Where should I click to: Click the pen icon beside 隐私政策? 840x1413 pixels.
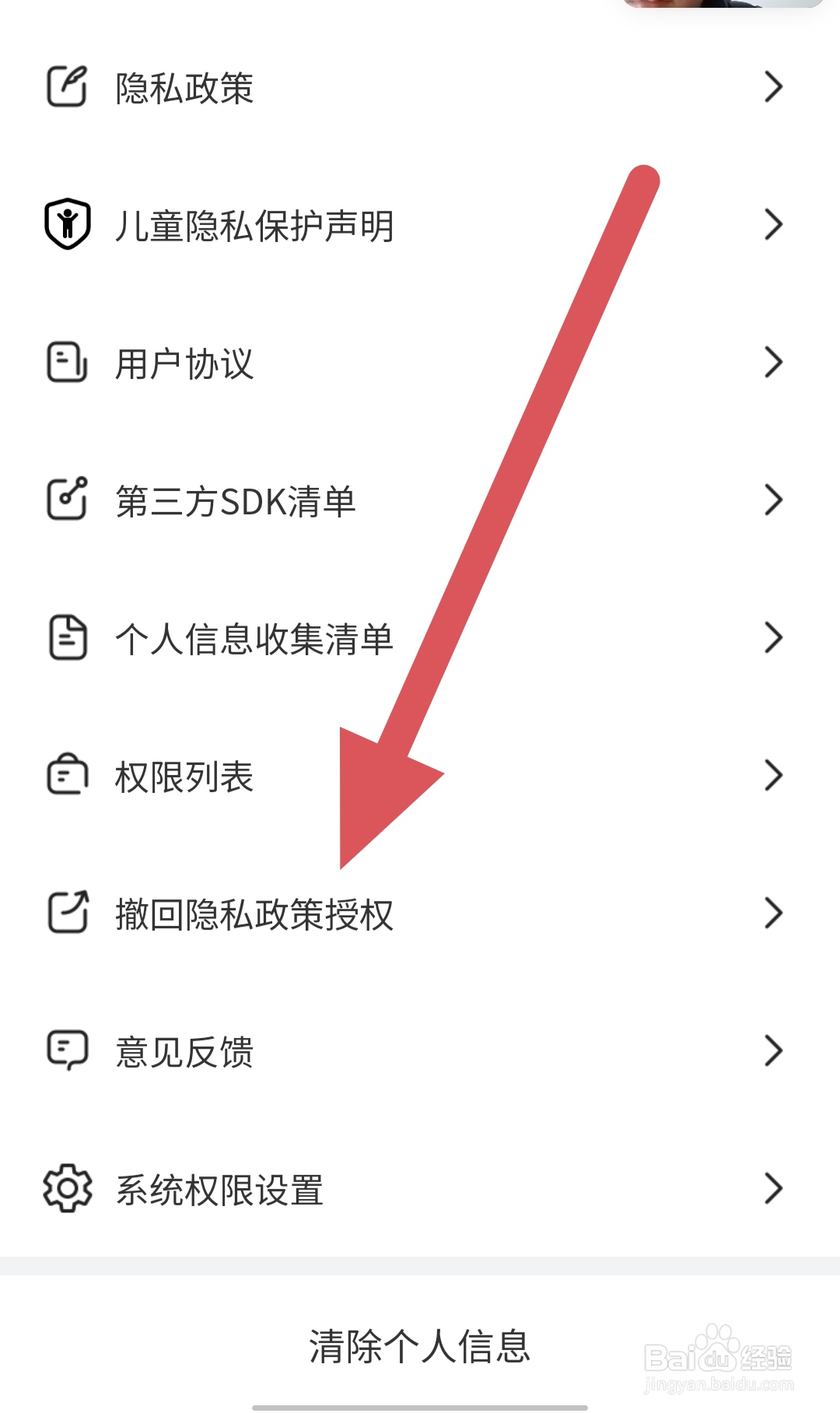point(65,84)
